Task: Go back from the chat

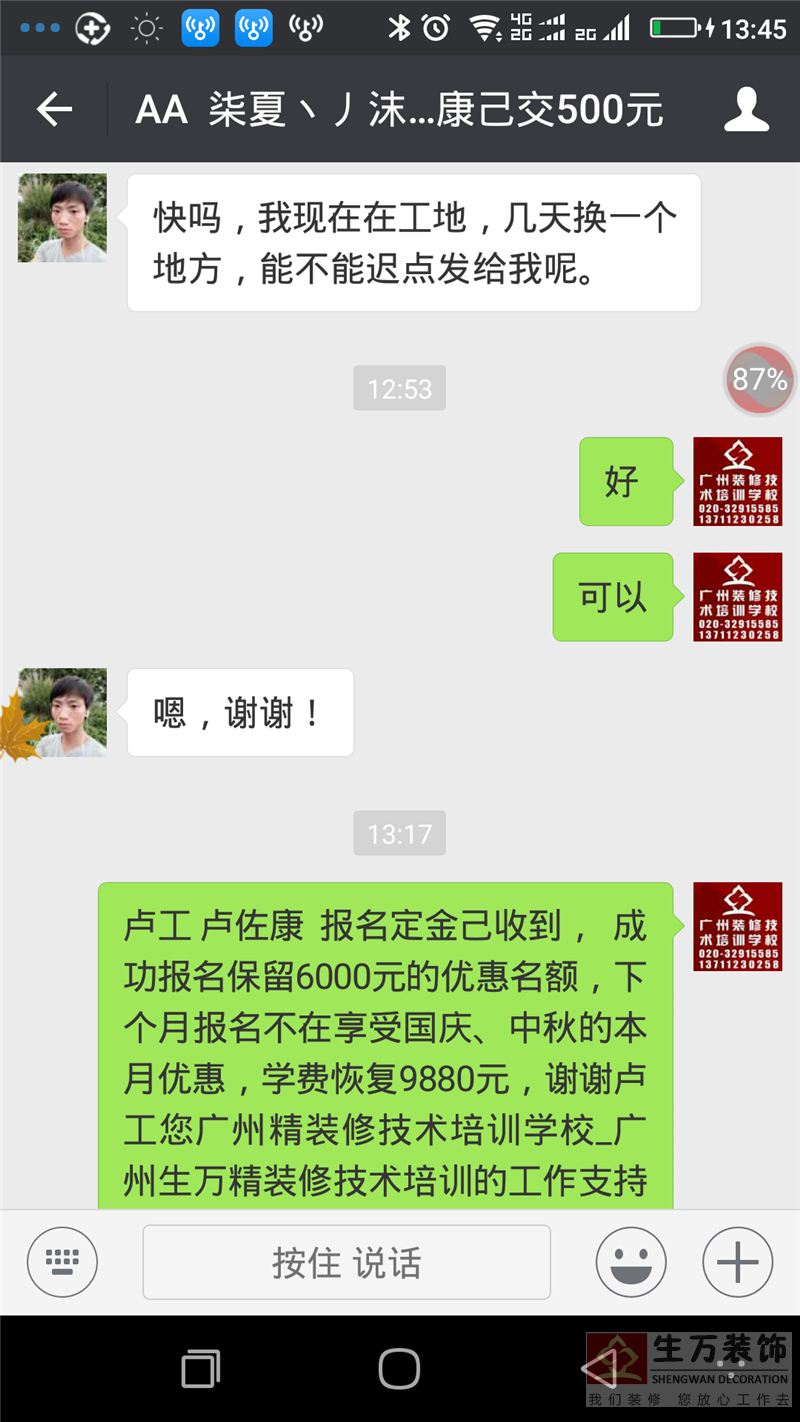Action: point(54,109)
